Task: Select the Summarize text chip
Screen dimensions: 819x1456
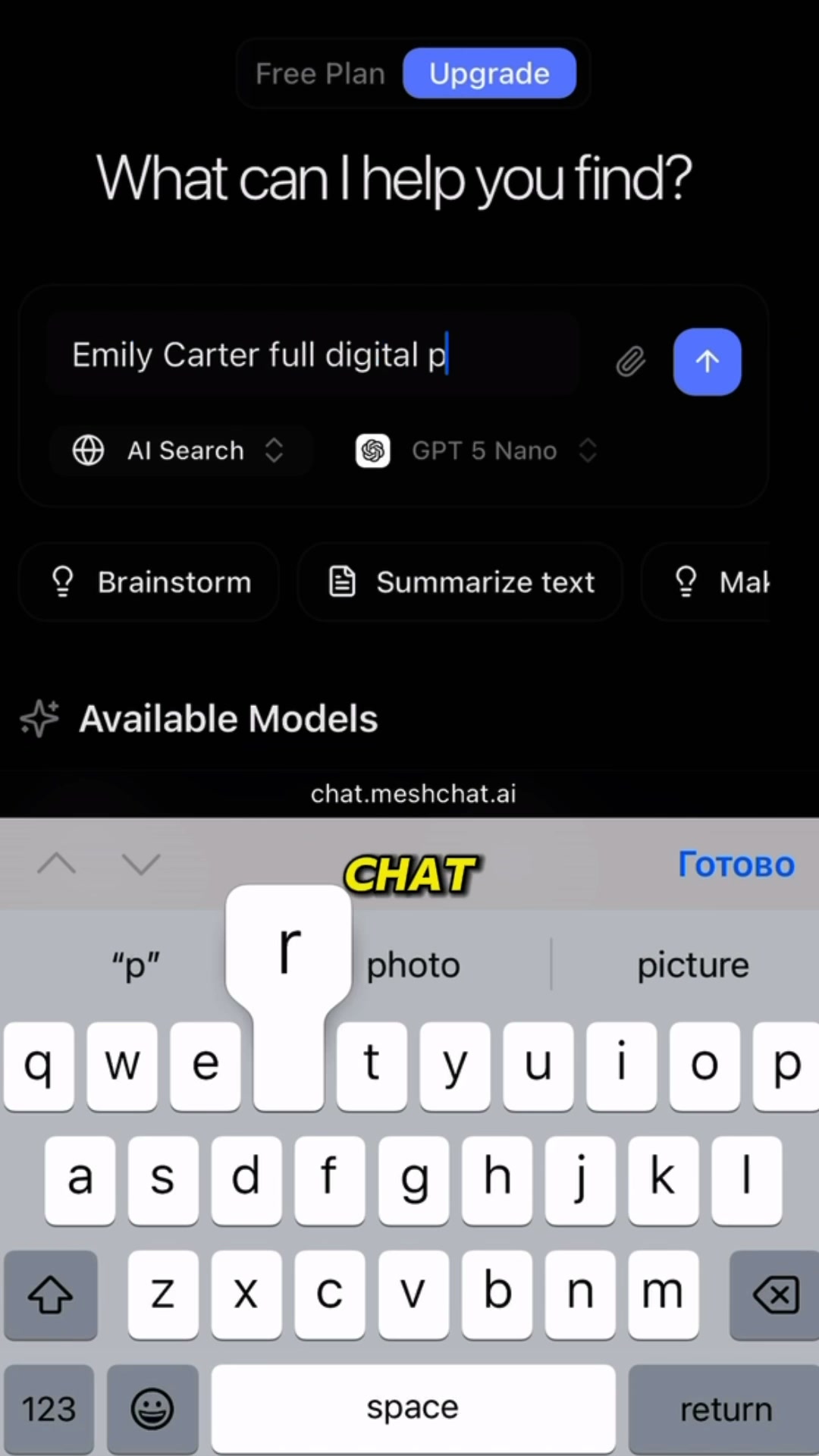Action: pos(460,582)
